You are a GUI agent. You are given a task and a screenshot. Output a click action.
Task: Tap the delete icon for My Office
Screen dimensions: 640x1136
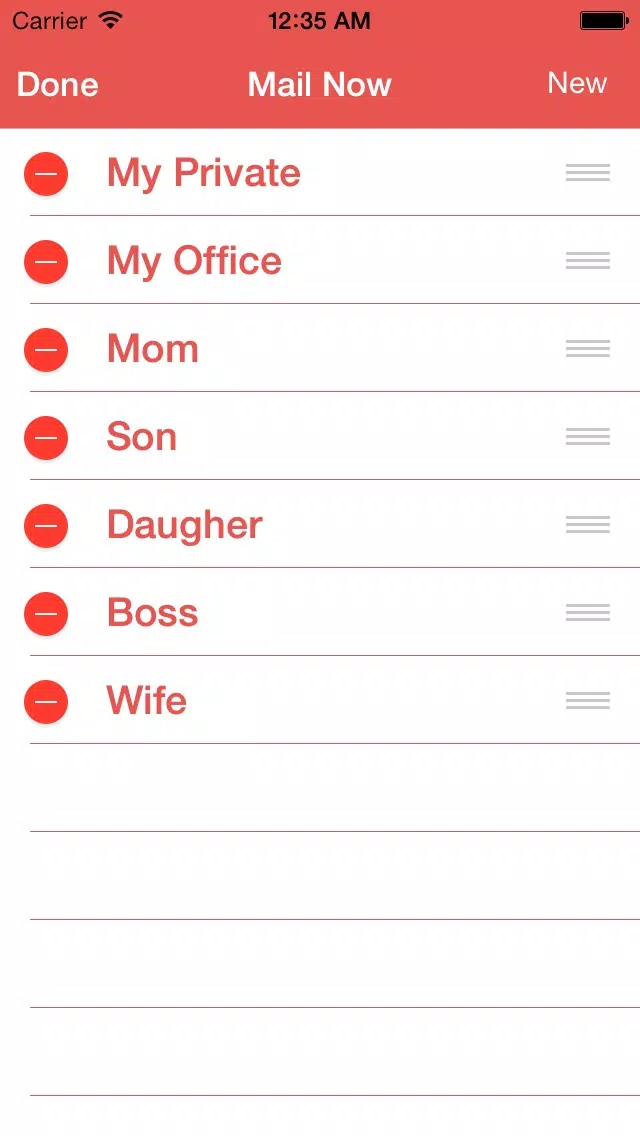pos(46,262)
